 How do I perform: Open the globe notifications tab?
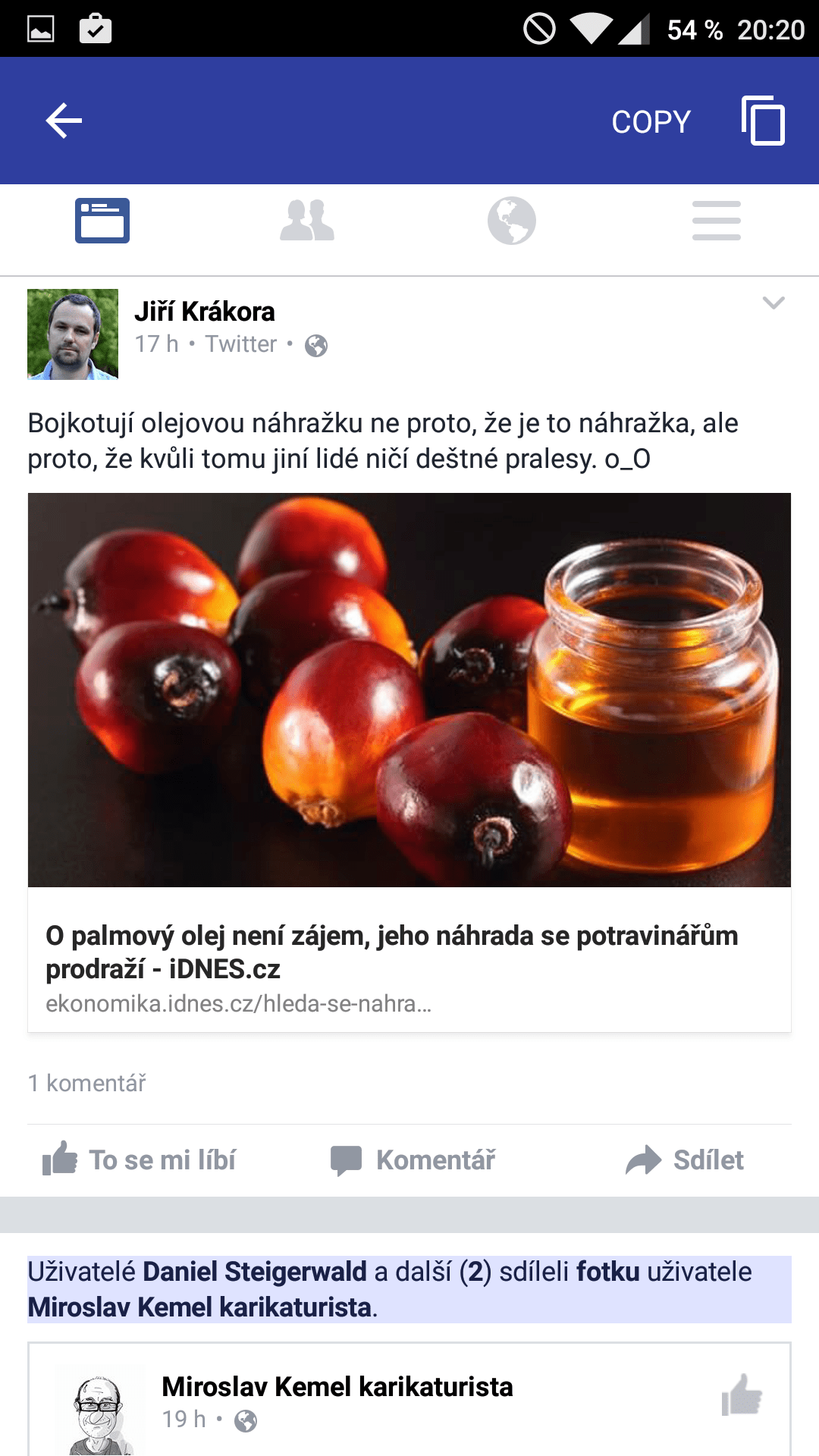pyautogui.click(x=512, y=221)
